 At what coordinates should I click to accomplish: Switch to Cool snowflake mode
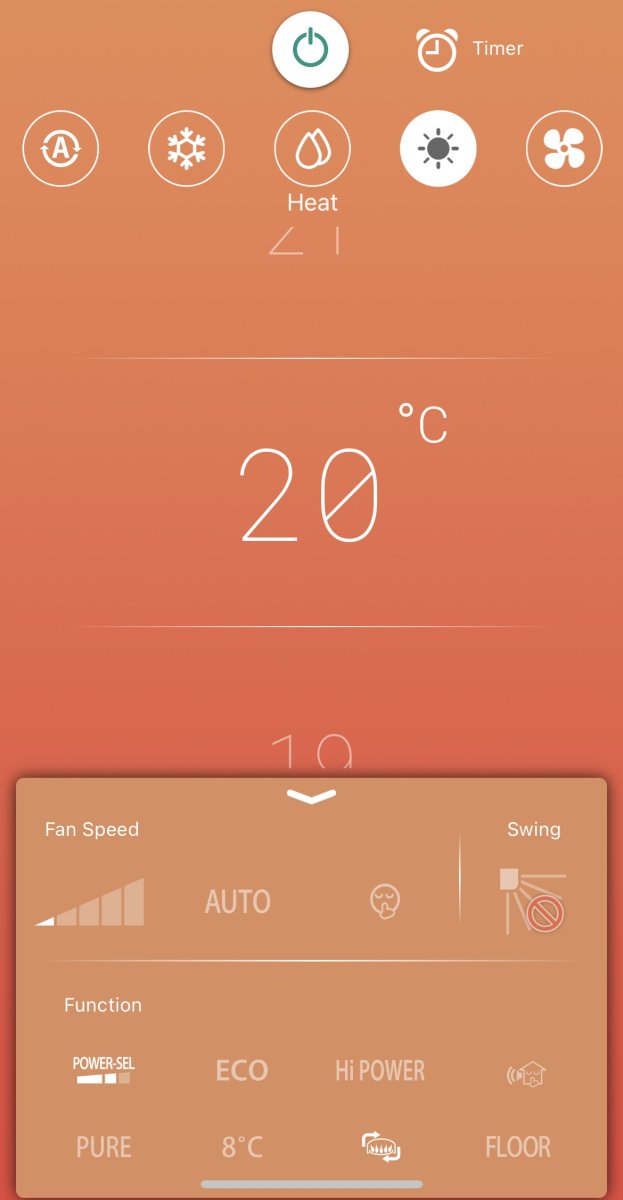coord(186,150)
